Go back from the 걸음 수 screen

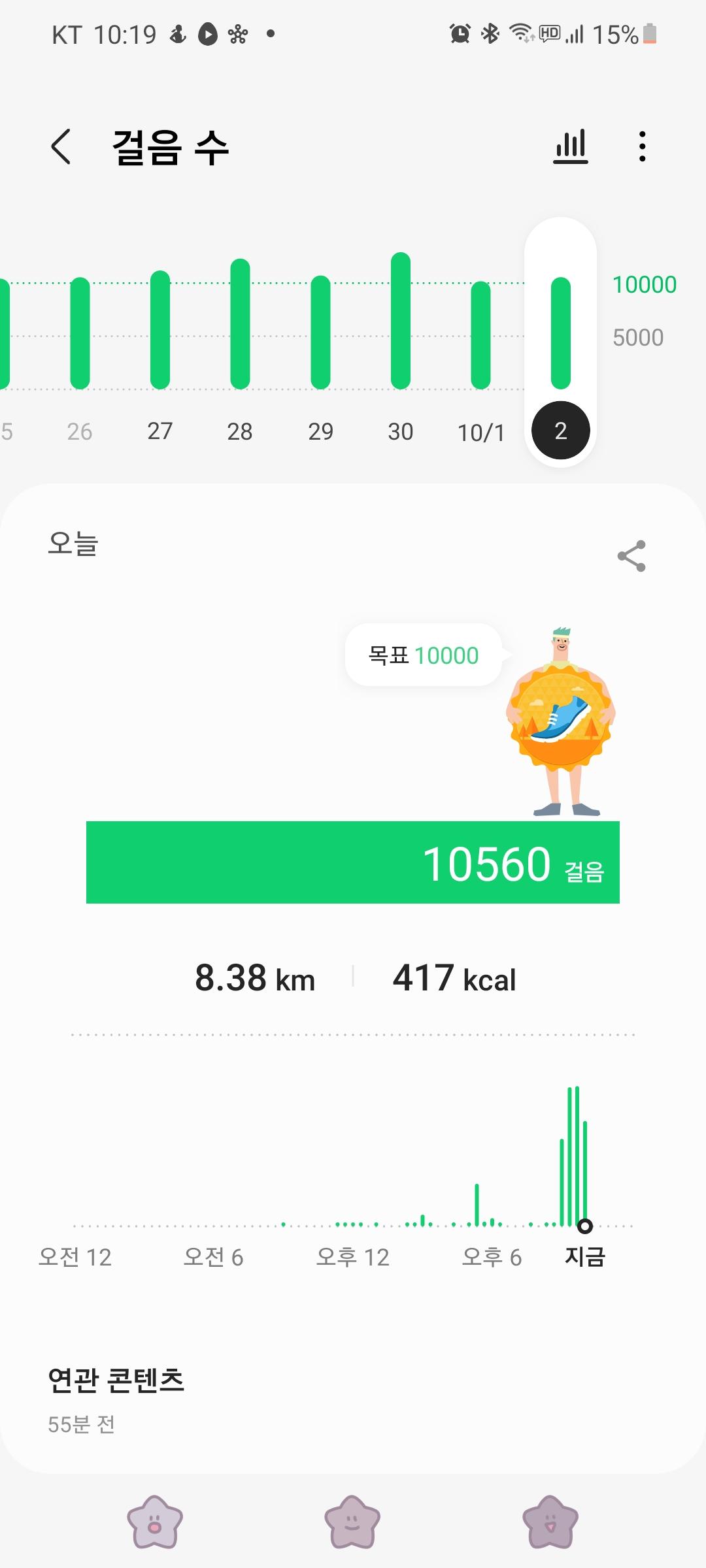(61, 146)
